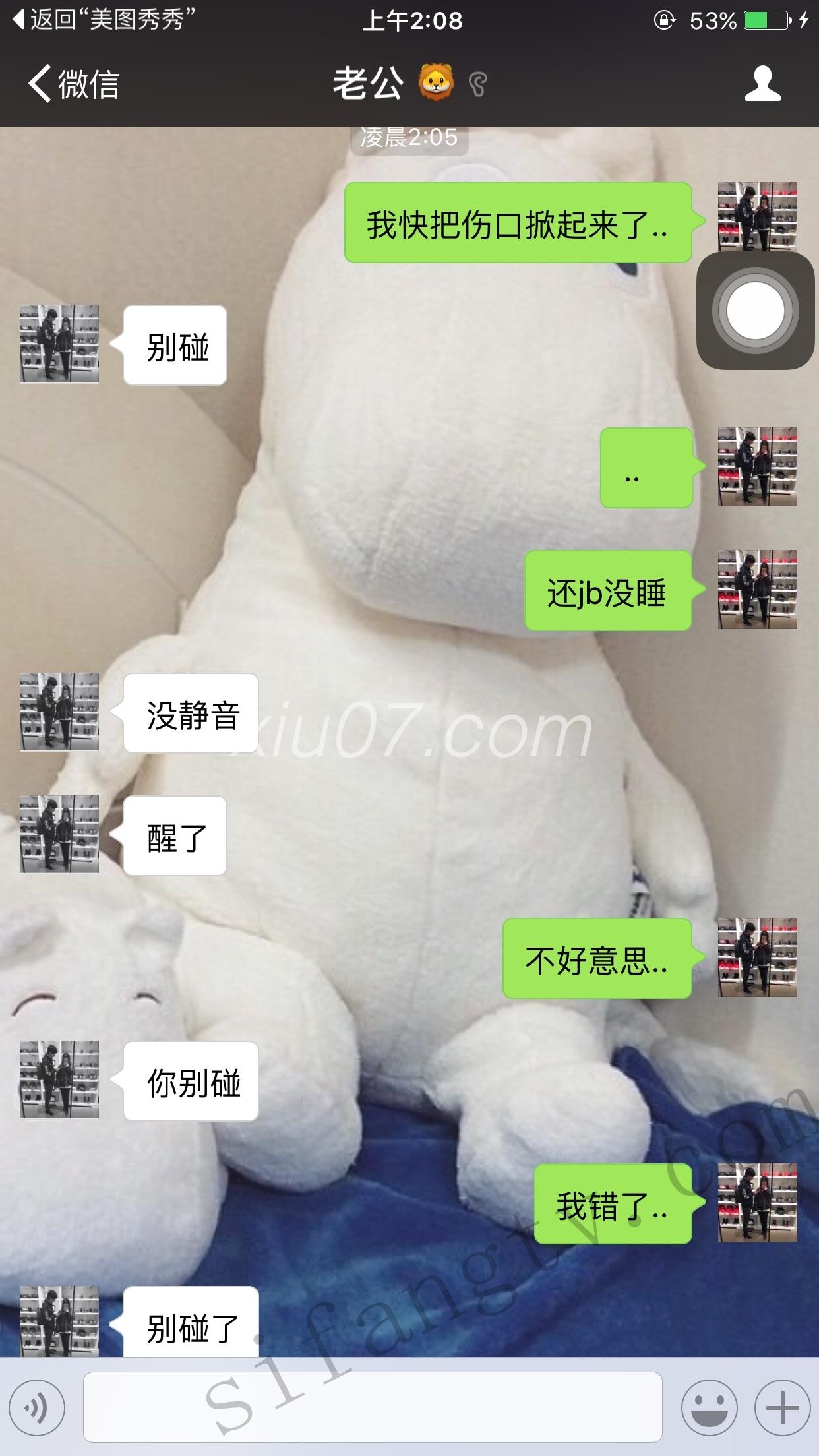The height and width of the screenshot is (1456, 819).
Task: Open the contact avatar beside 别碰
Action: pyautogui.click(x=59, y=344)
